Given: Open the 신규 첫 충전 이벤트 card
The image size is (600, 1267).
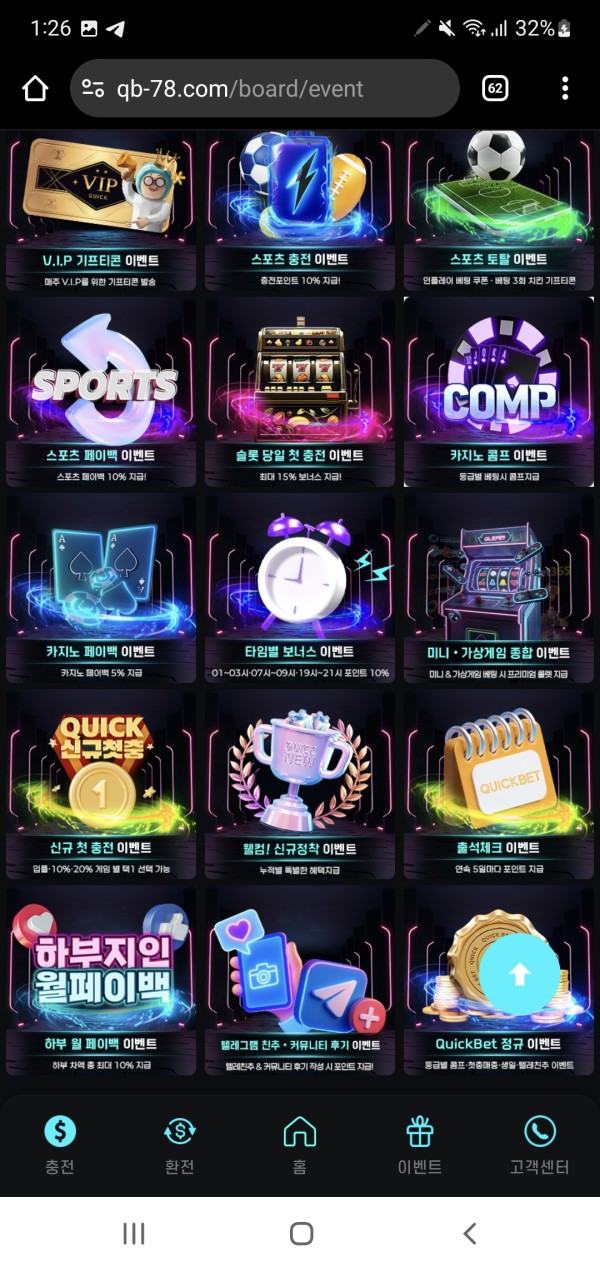Looking at the screenshot, I should point(101,787).
